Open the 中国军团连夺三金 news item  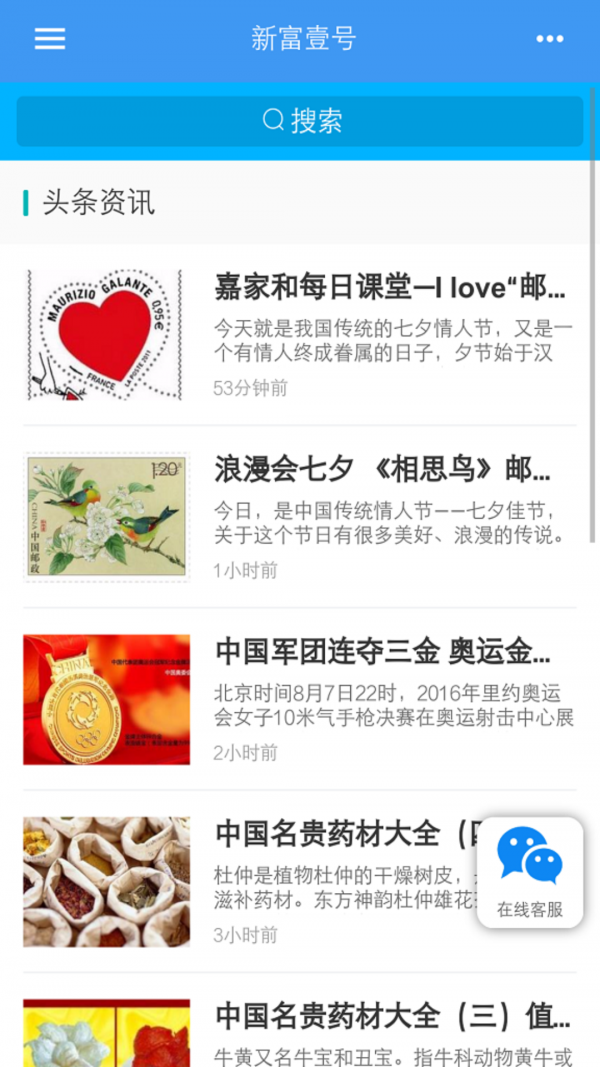point(382,652)
